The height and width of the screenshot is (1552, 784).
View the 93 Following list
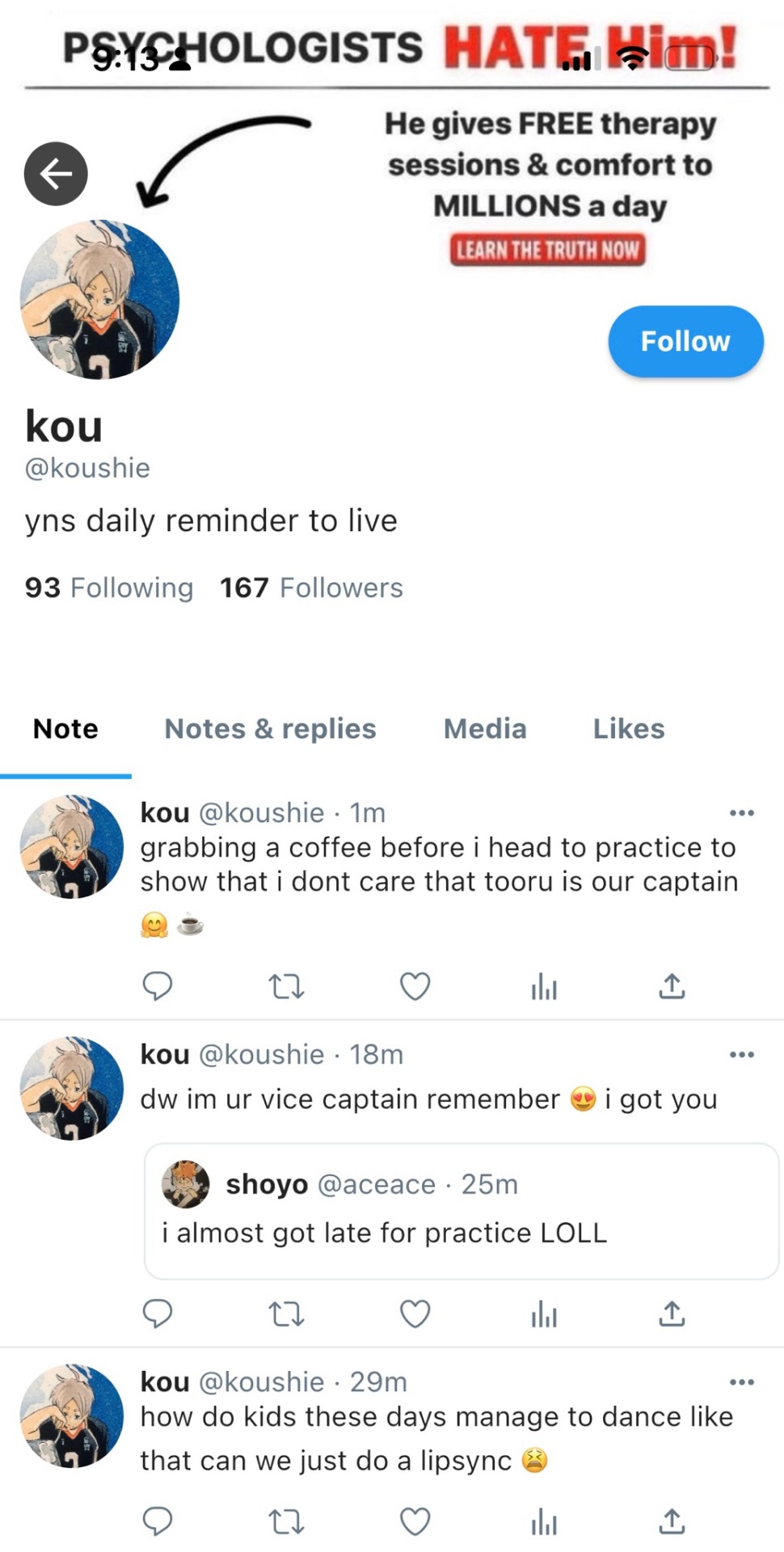109,588
